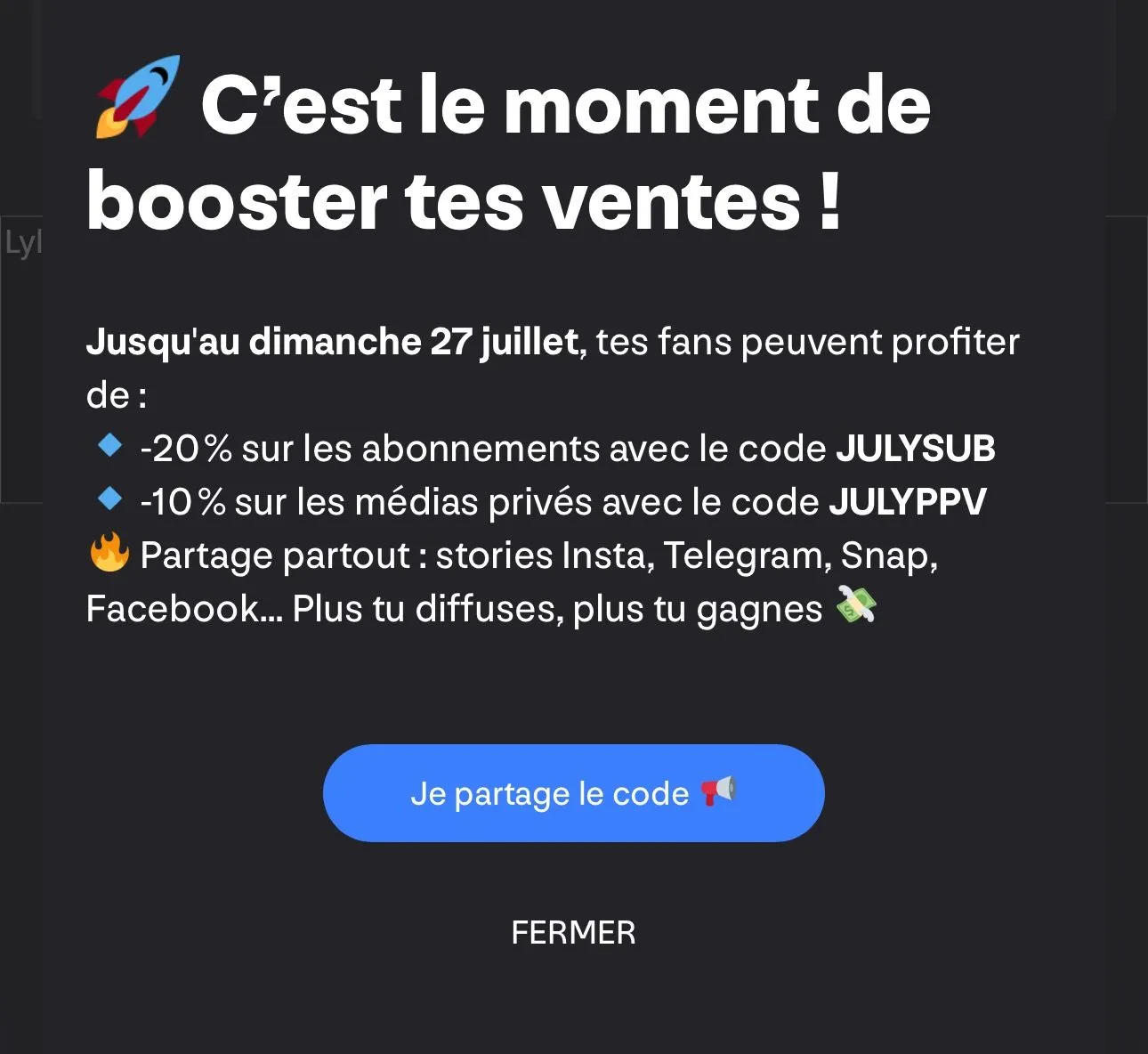Screen dimensions: 1148x1054
Task: Tap the 'Je partage le code' button
Action: click(573, 793)
